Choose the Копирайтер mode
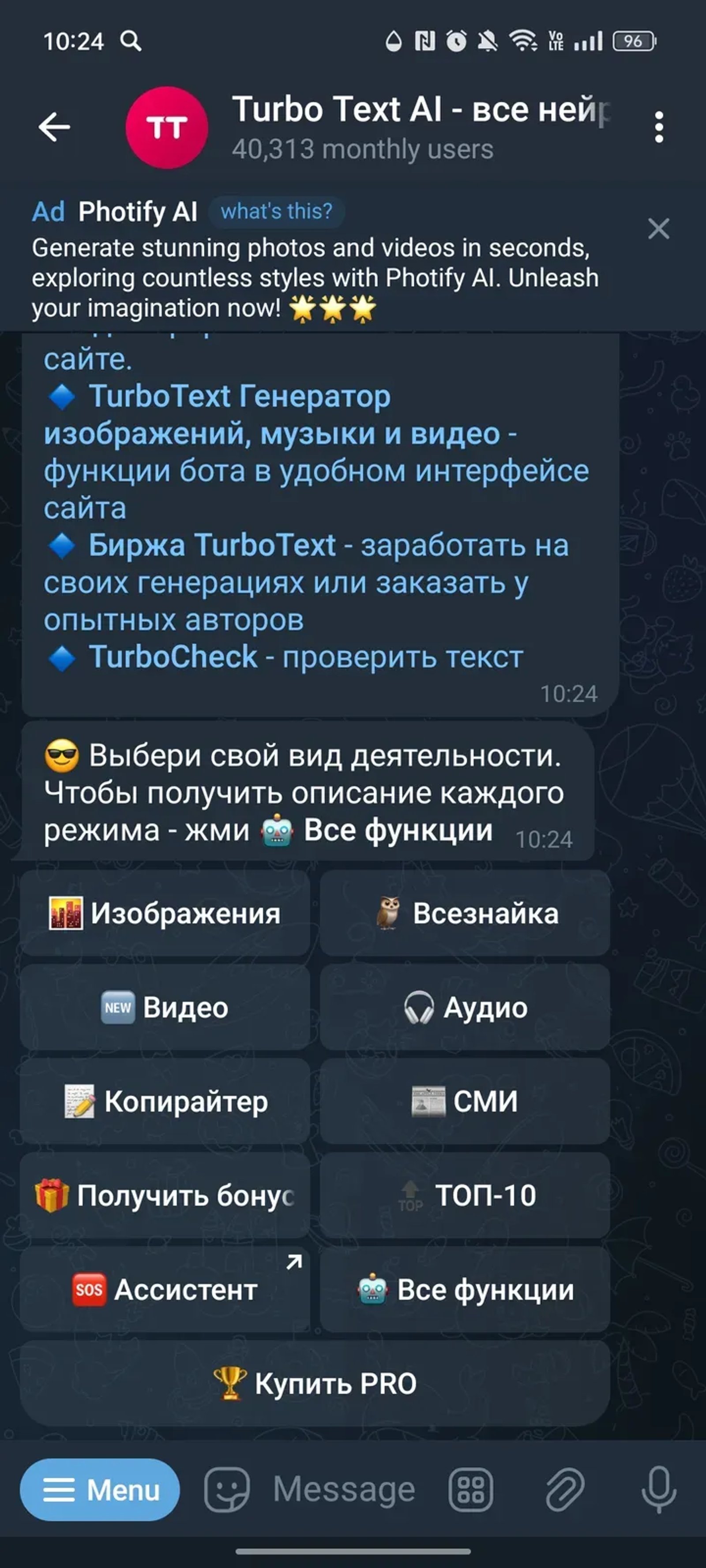Screen dimensions: 706x1568 tap(165, 1102)
